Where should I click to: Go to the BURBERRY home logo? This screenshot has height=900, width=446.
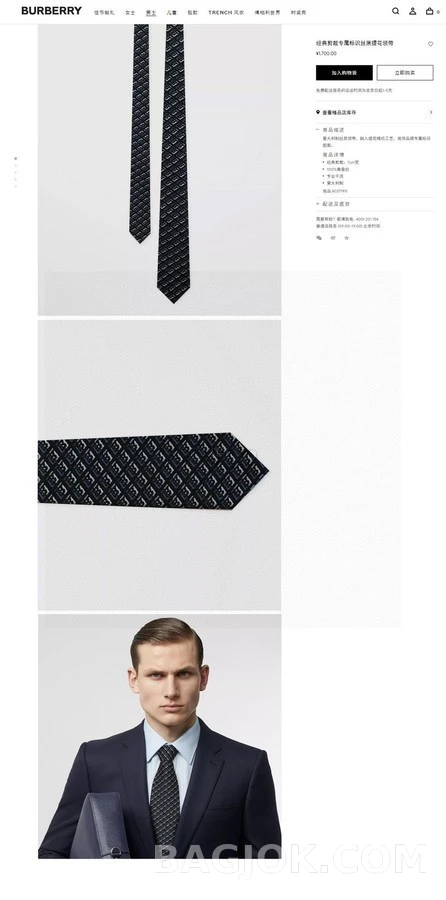(52, 11)
